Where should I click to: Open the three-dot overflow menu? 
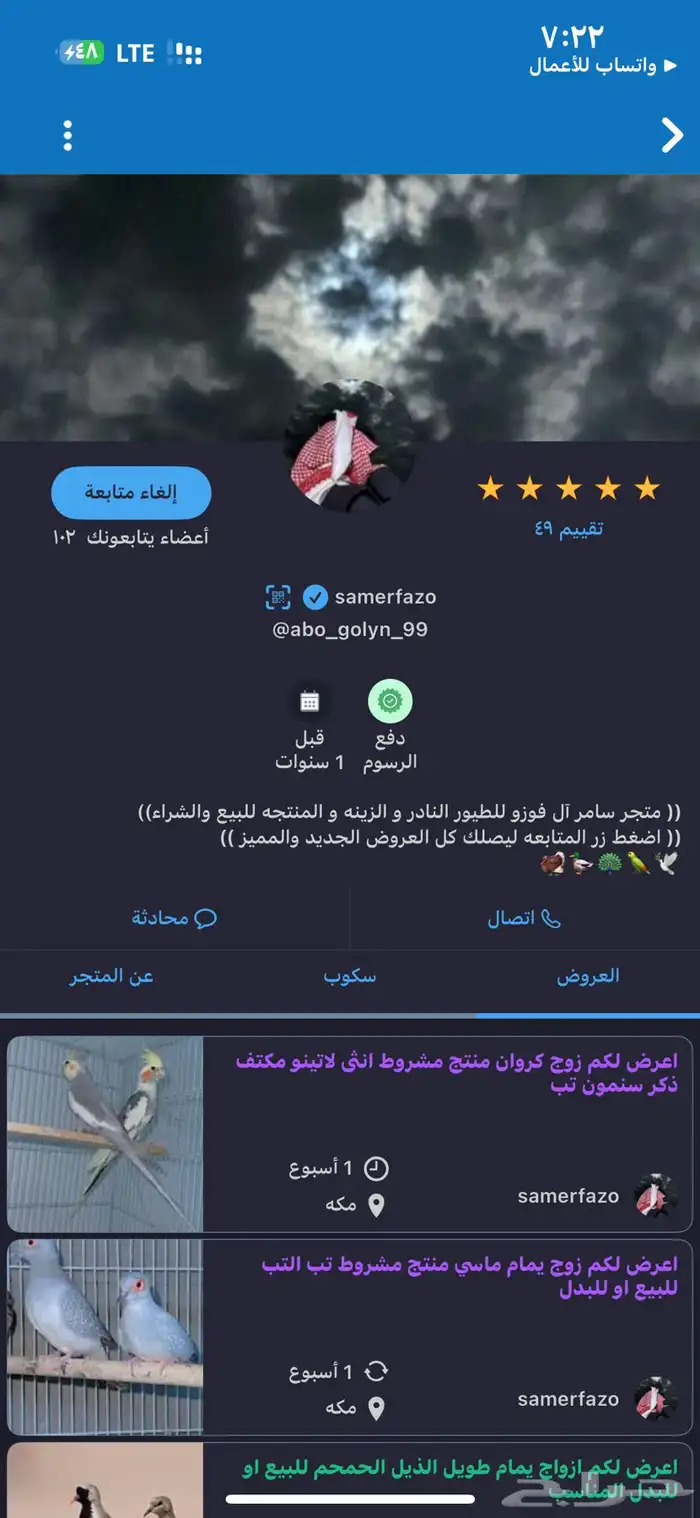[x=67, y=136]
